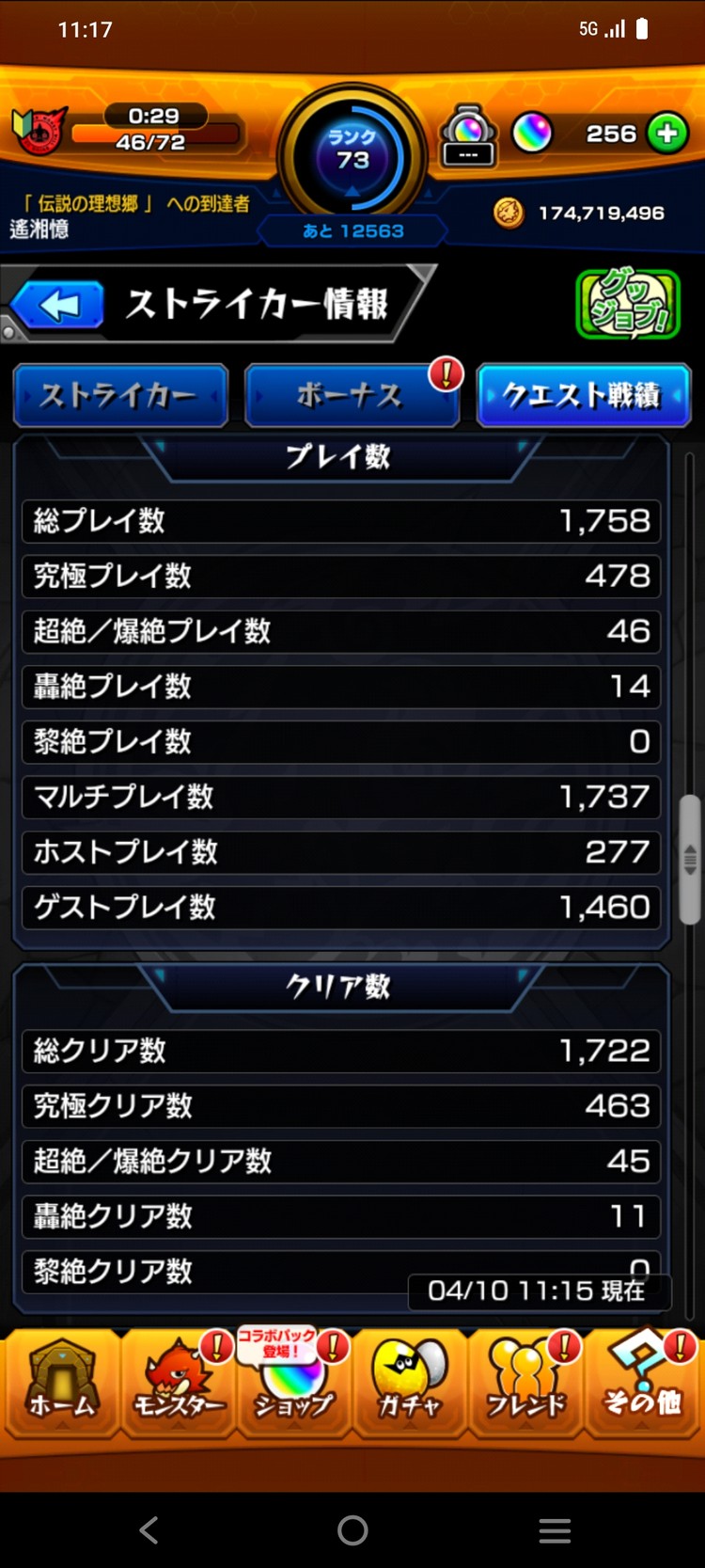Go to ホーム in bottom navigation
Image resolution: width=705 pixels, height=1568 pixels.
click(61, 1383)
